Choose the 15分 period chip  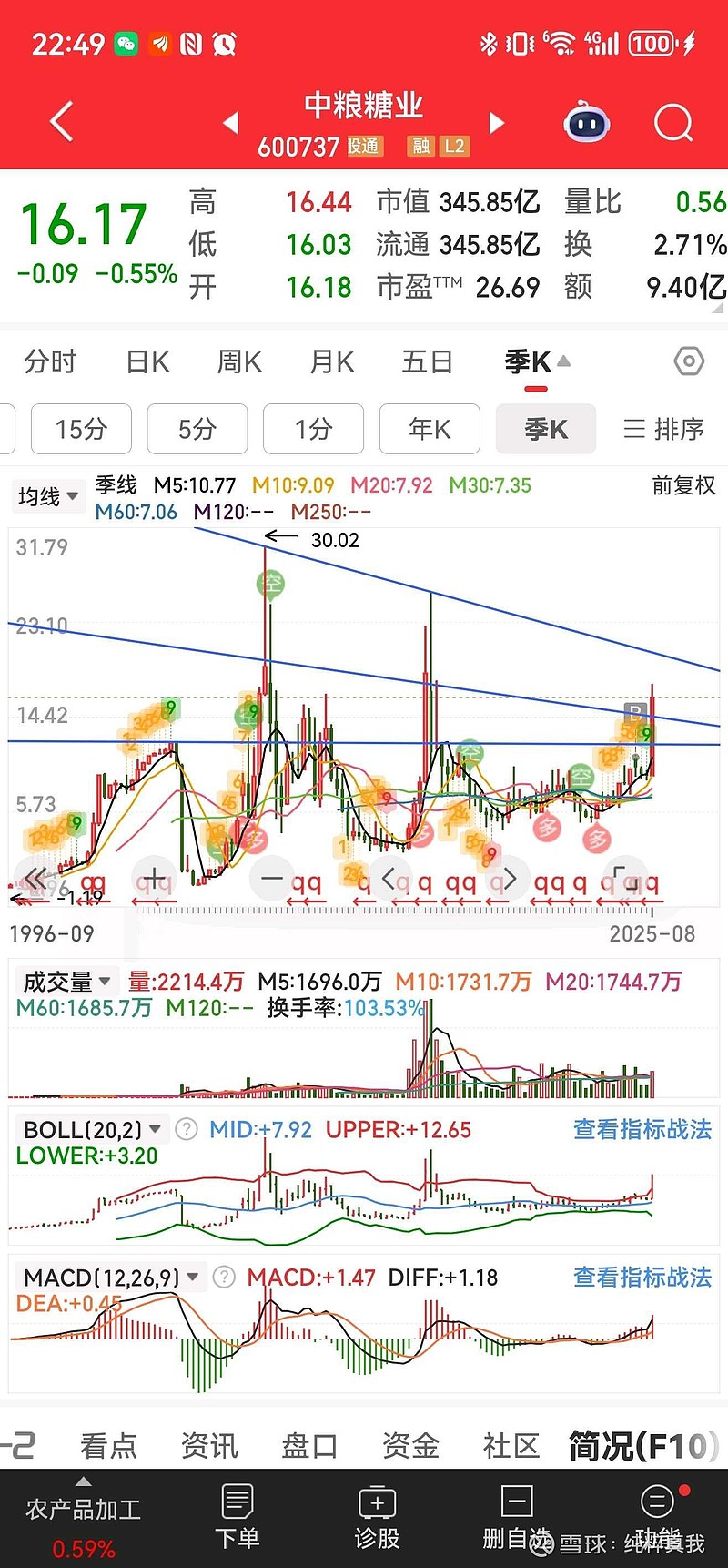tap(81, 429)
